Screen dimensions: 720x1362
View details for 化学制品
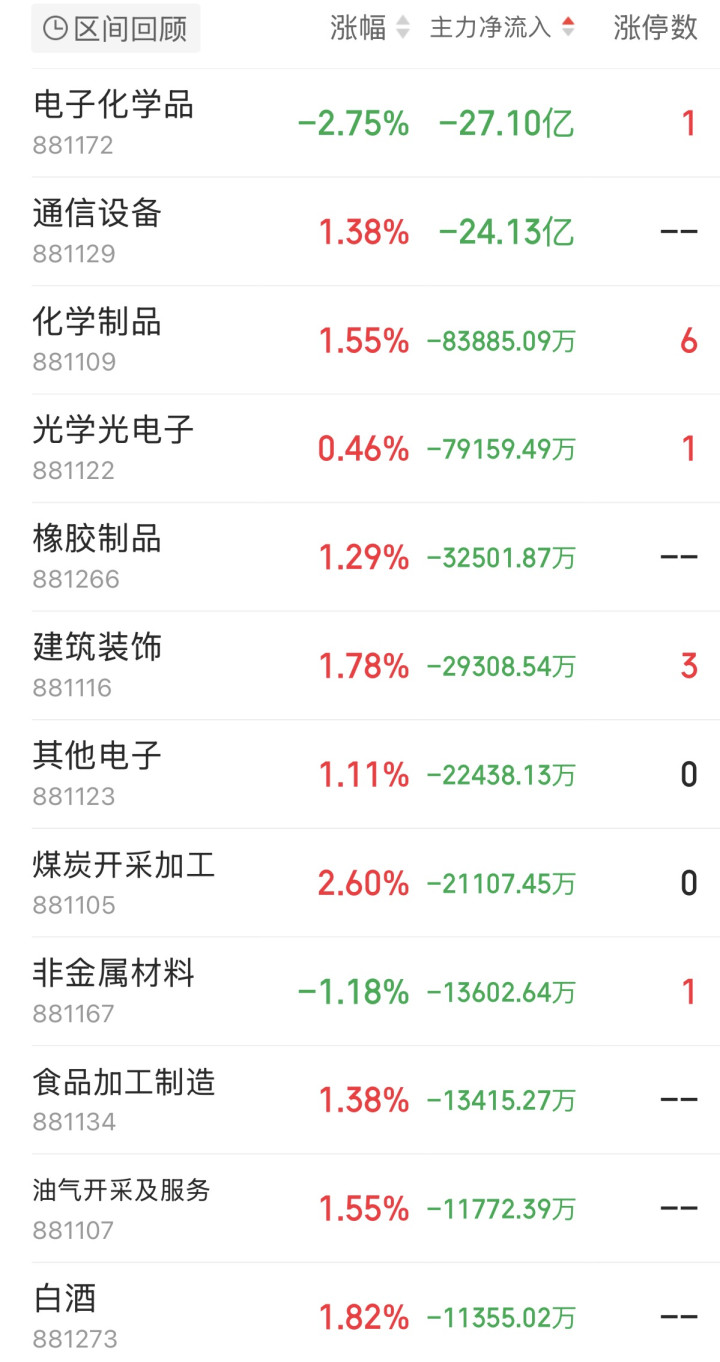pos(360,340)
